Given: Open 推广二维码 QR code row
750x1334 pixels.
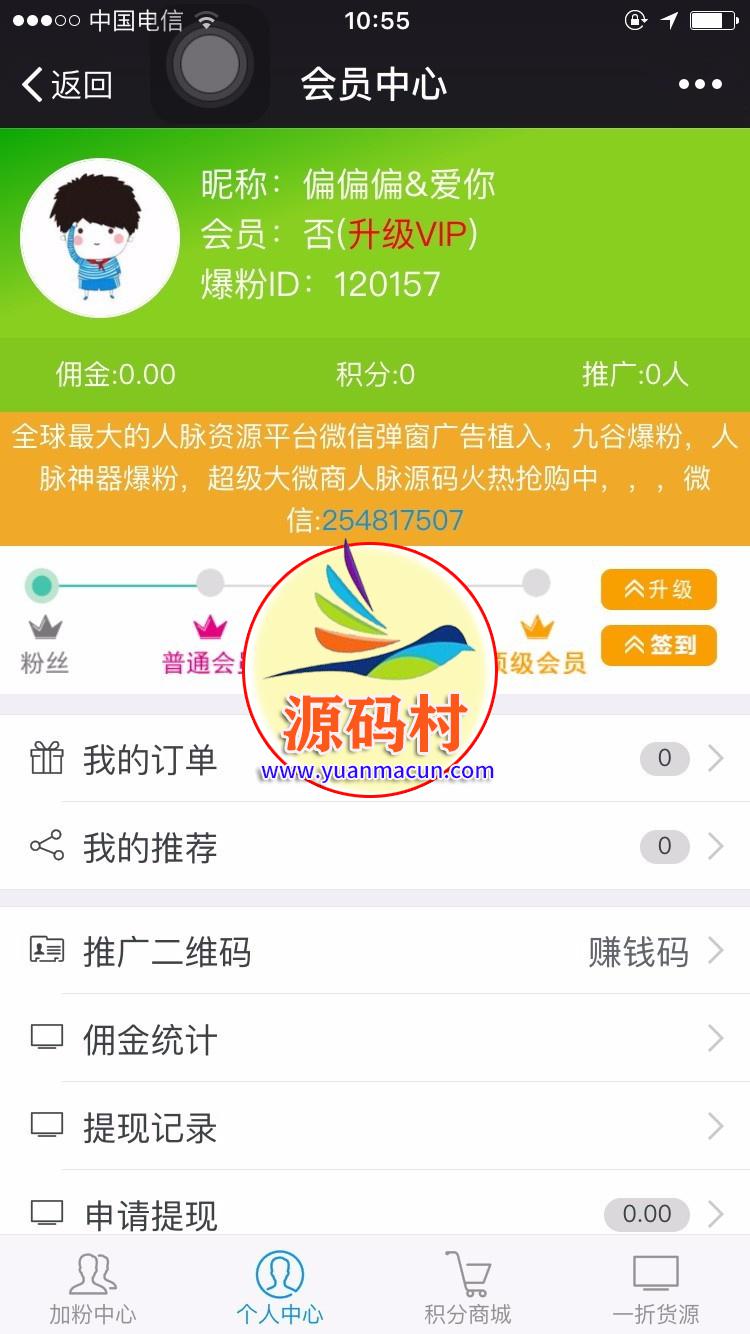Looking at the screenshot, I should point(375,952).
